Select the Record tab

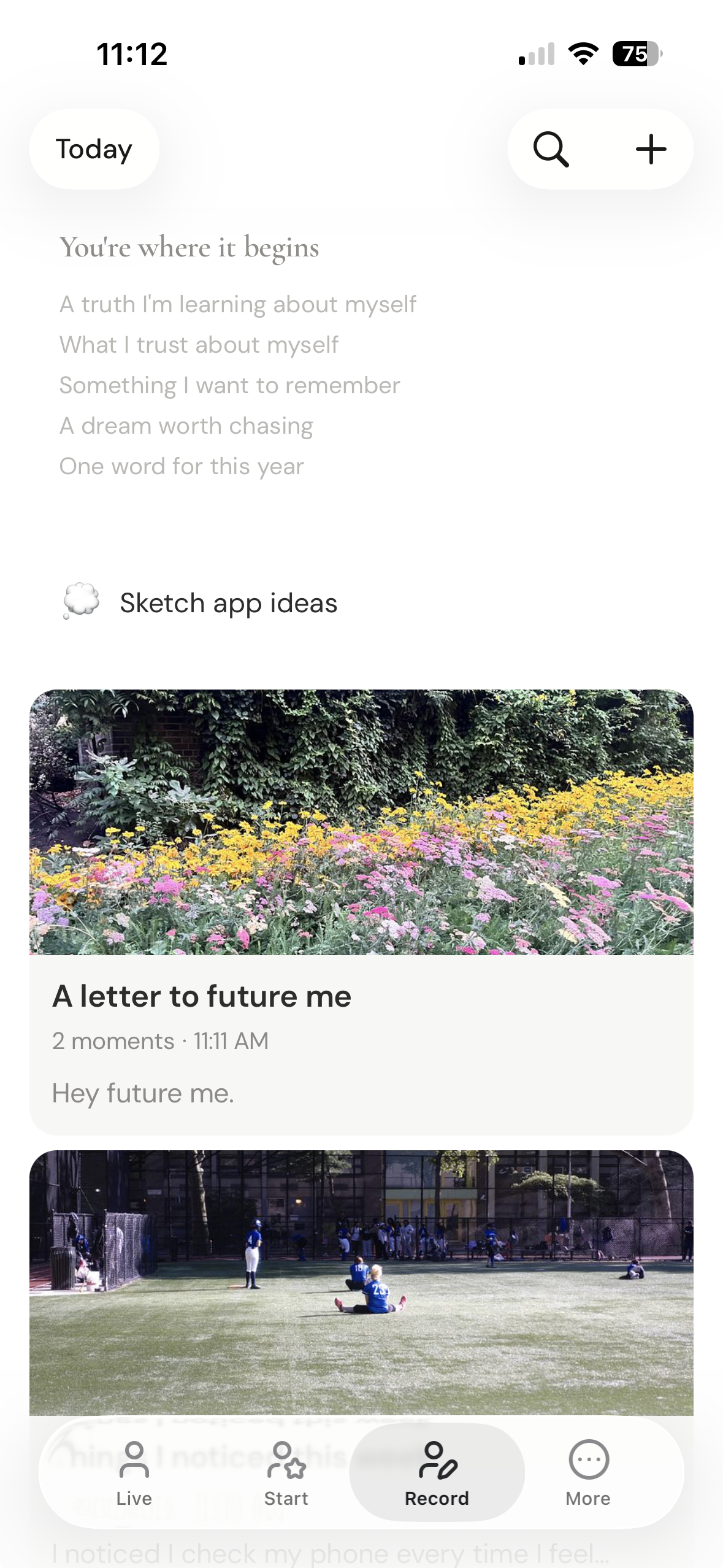(x=437, y=1474)
